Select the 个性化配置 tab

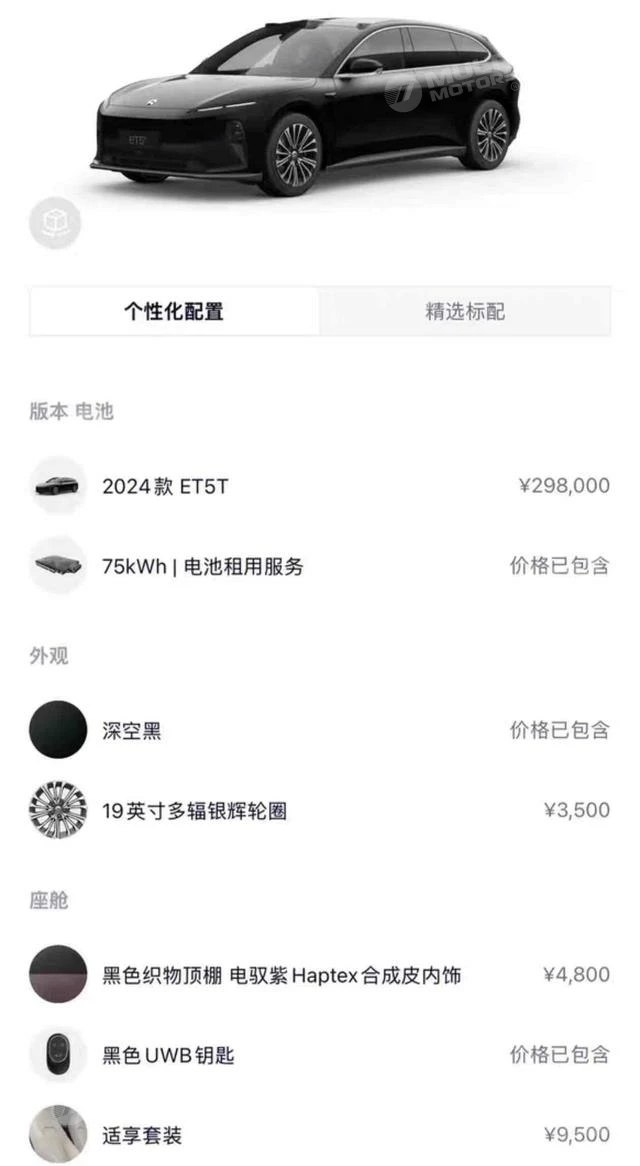coord(174,311)
